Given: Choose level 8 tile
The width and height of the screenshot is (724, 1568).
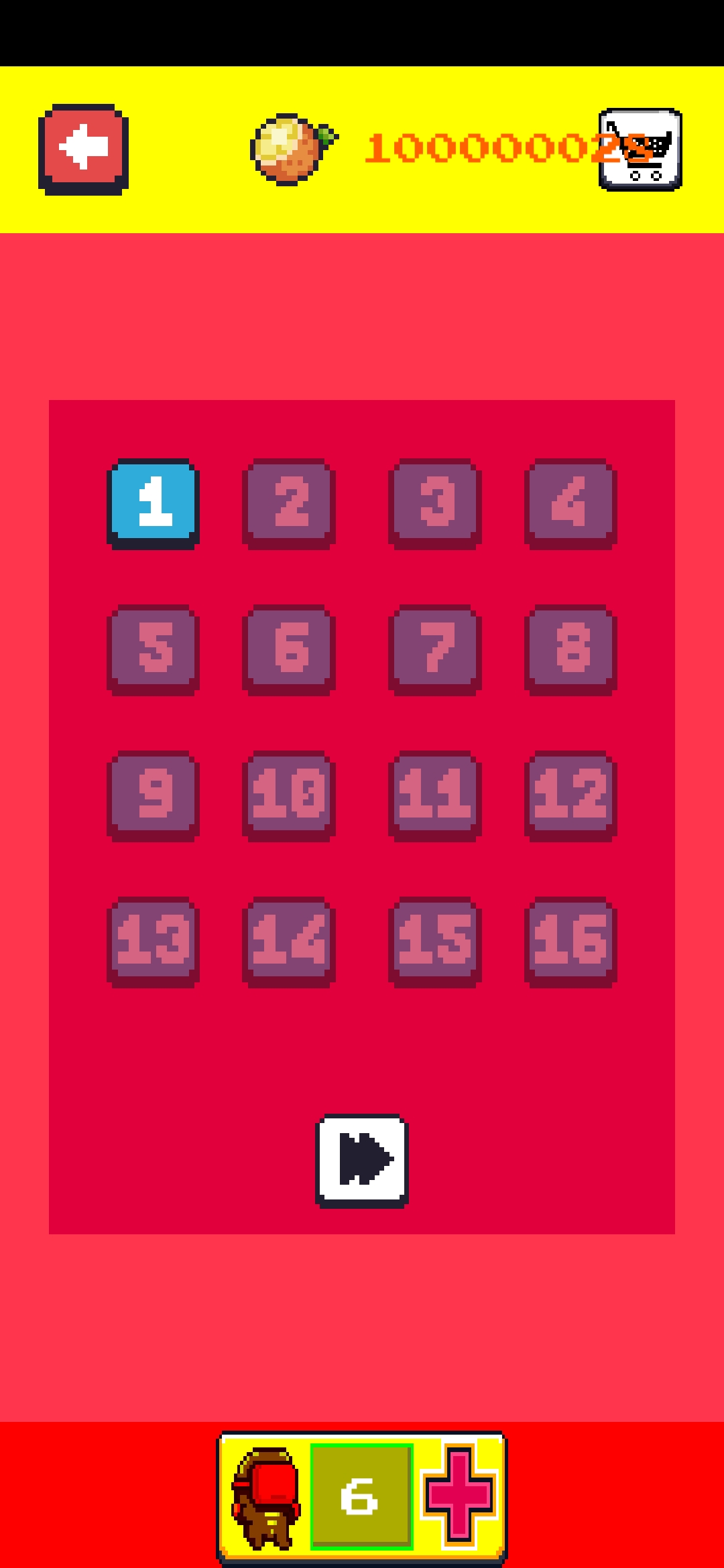Looking at the screenshot, I should (x=570, y=649).
